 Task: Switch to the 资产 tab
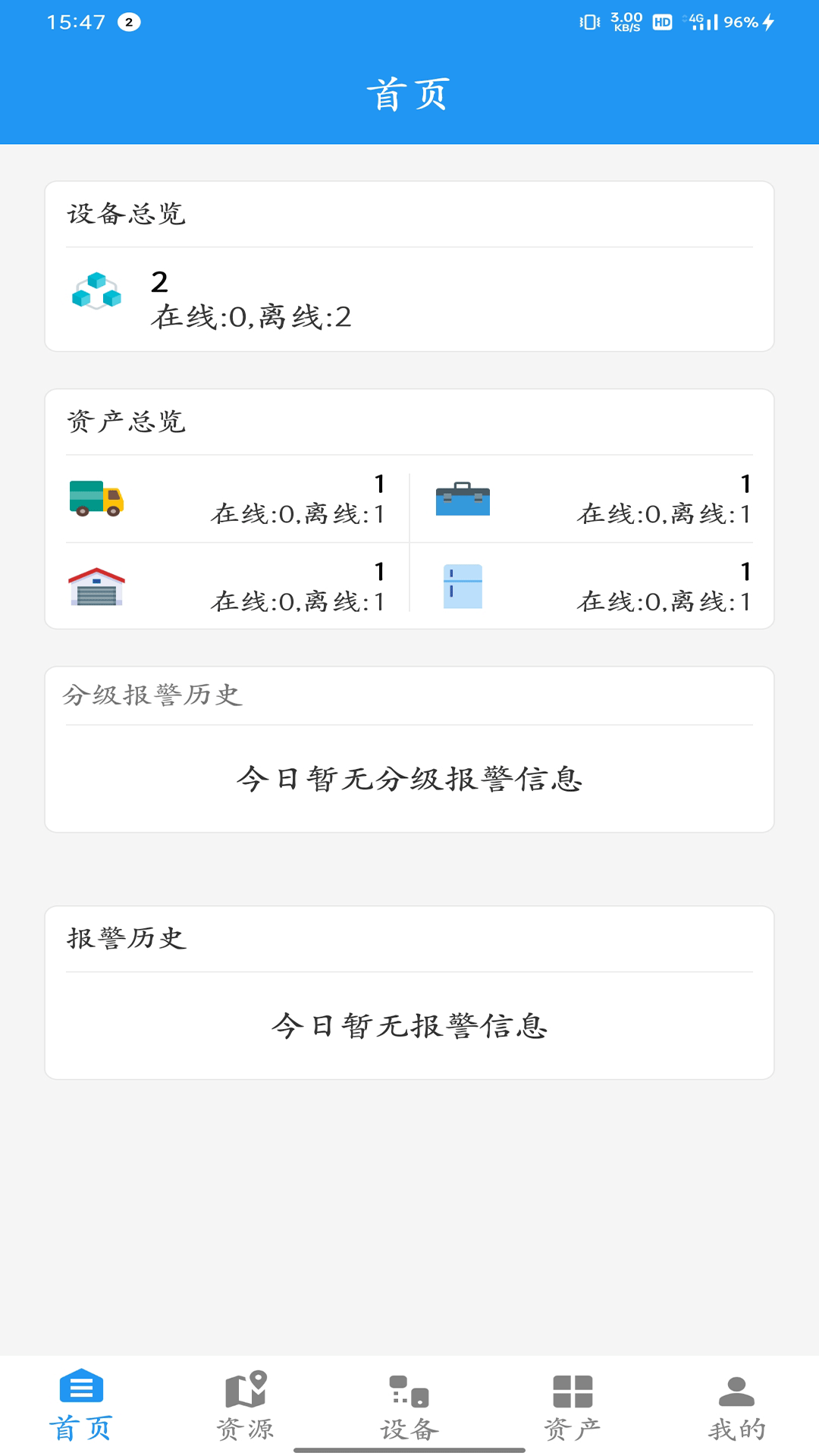pos(573,1404)
